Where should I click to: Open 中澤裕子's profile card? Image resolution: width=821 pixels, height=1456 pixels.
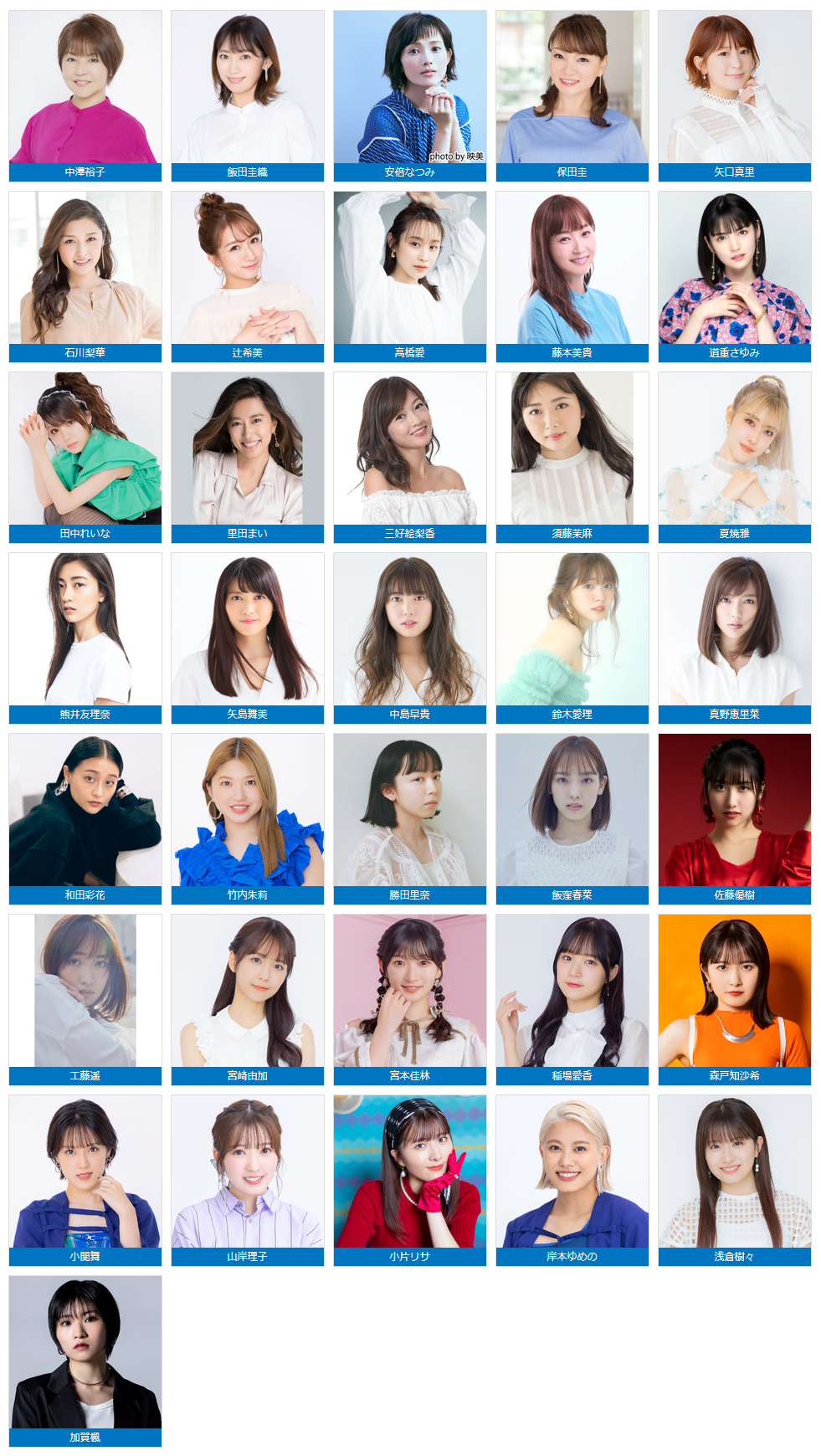(85, 95)
